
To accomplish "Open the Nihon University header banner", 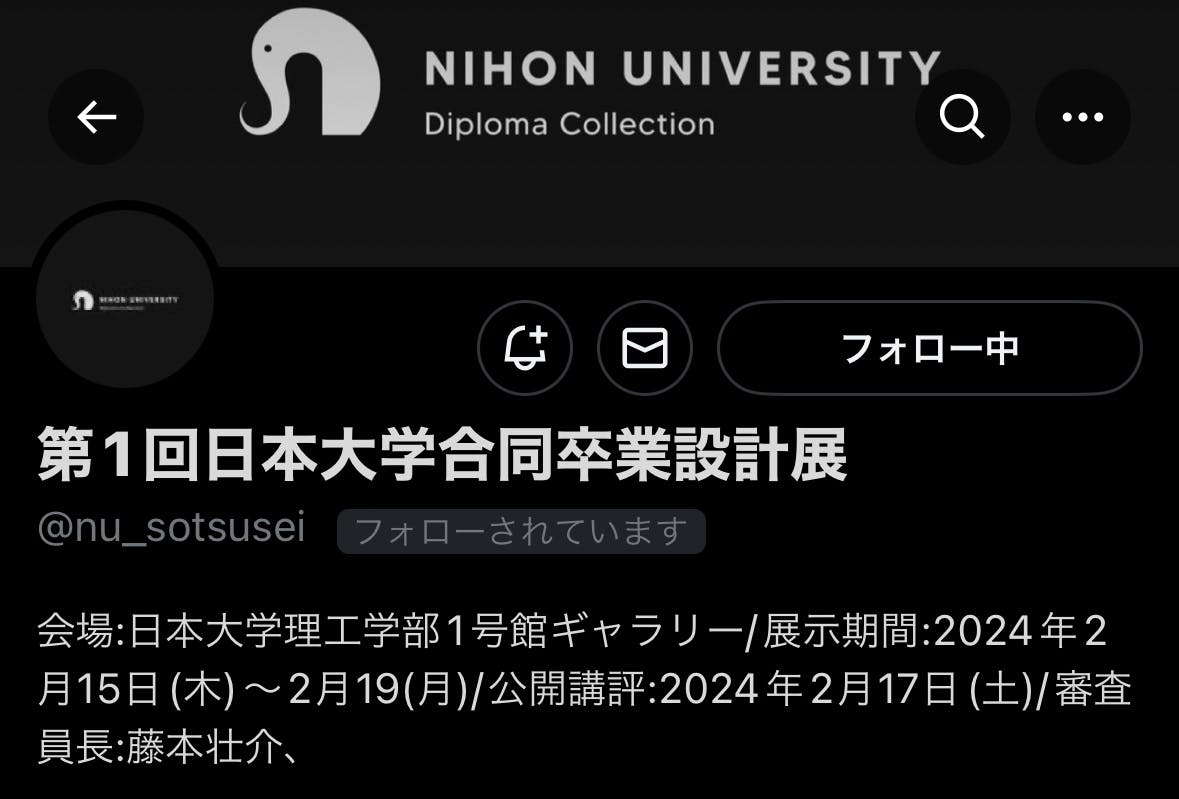I will (x=590, y=132).
